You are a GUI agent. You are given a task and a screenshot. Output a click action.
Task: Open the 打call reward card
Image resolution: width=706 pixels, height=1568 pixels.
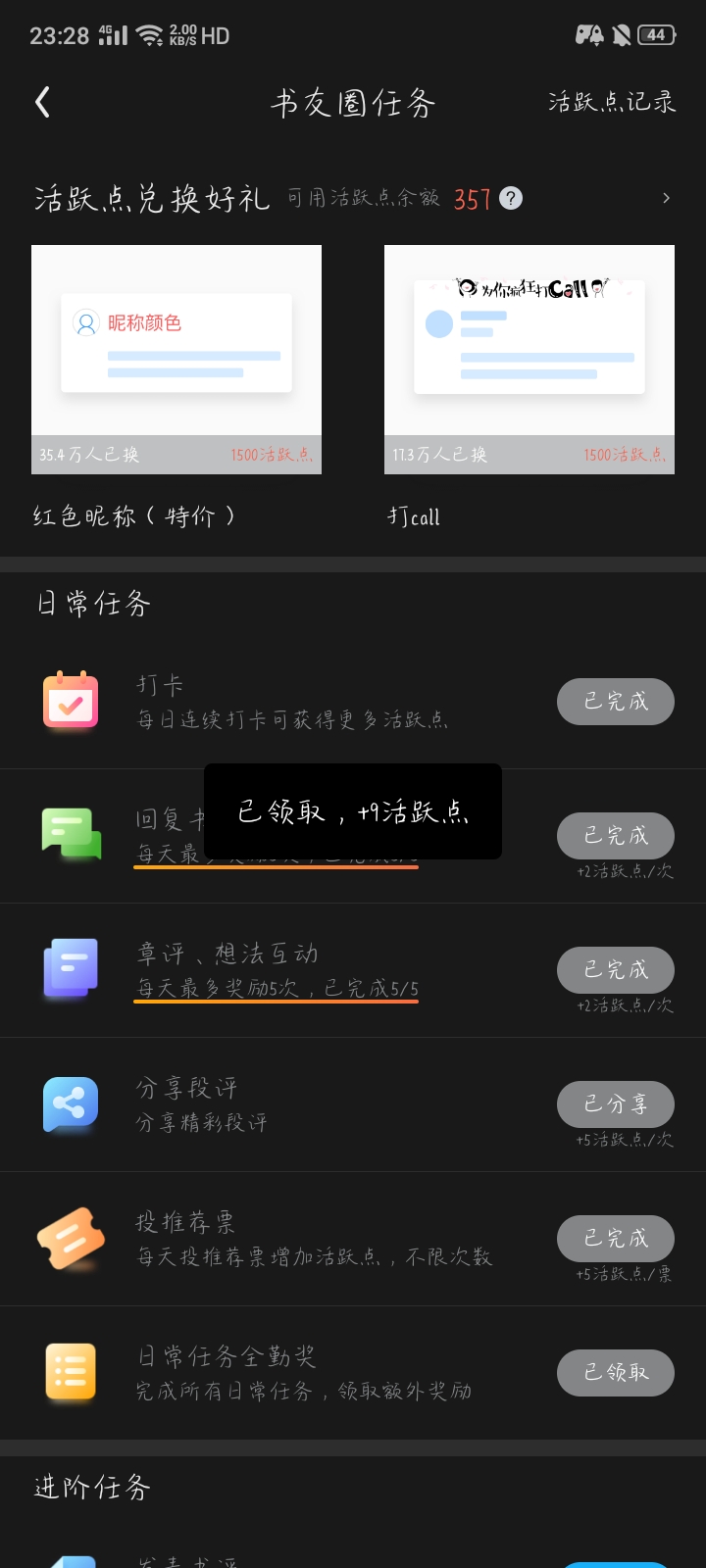[x=529, y=359]
